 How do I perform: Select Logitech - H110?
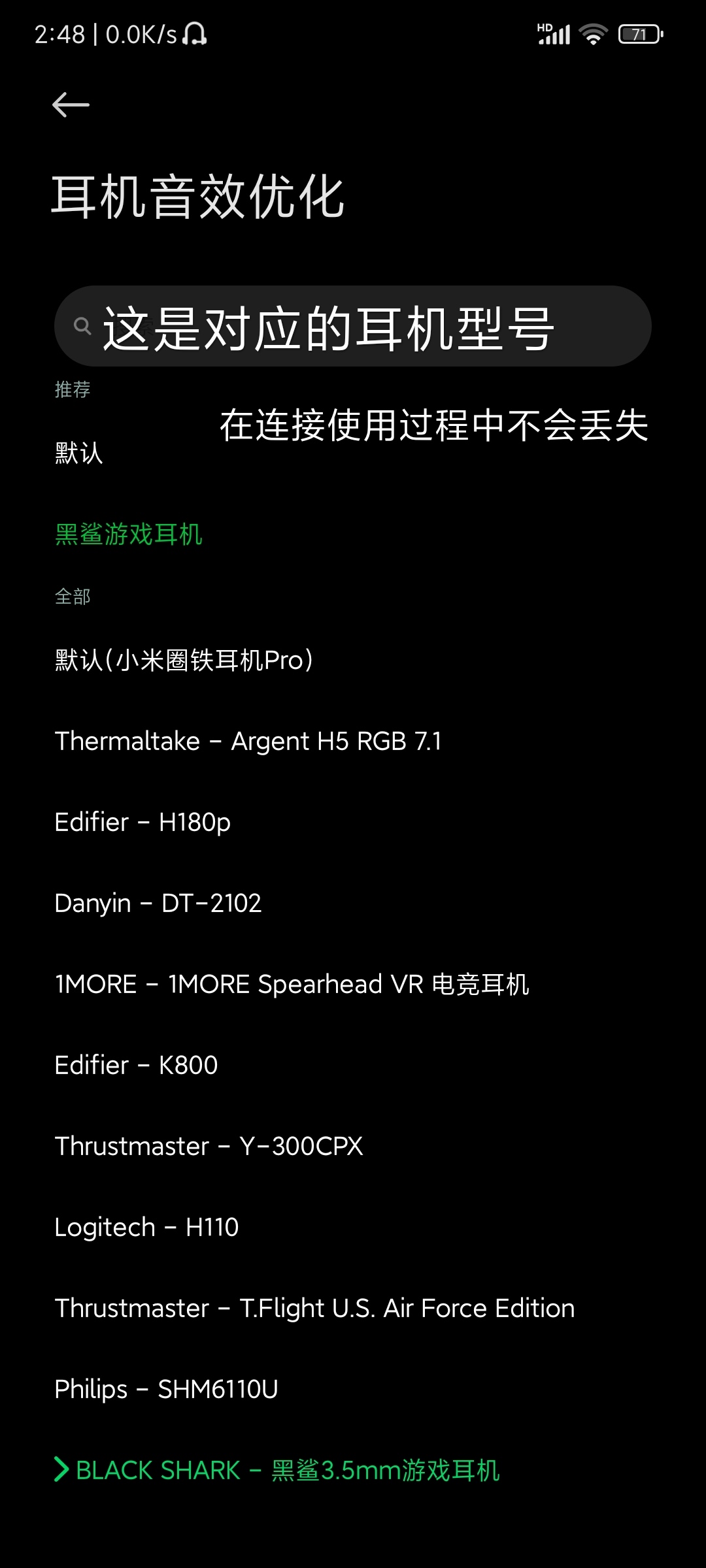pos(146,1227)
